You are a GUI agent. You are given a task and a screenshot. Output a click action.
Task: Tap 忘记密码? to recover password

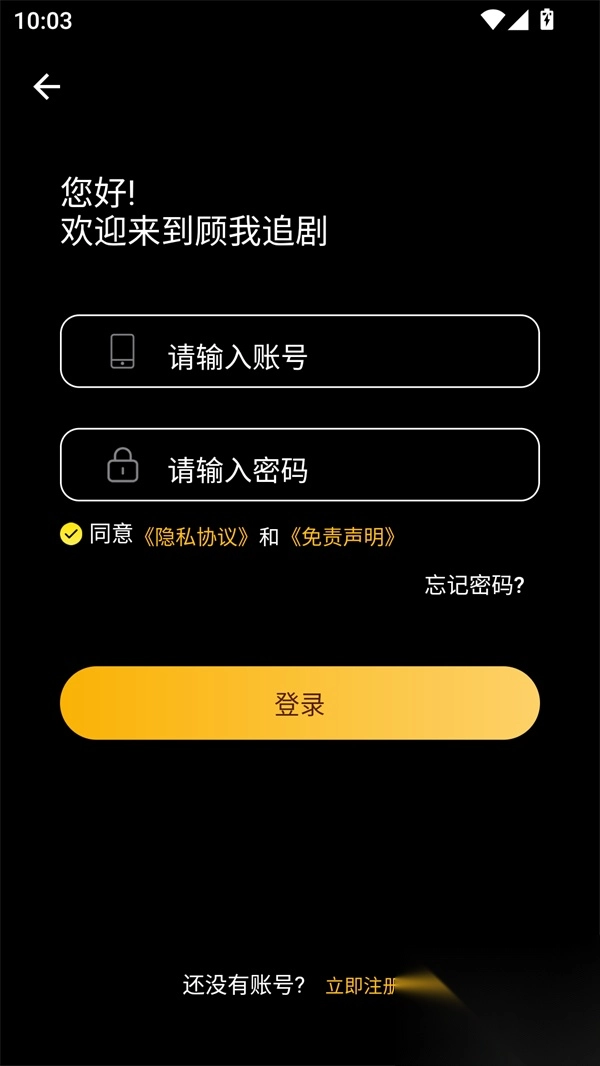[x=474, y=586]
